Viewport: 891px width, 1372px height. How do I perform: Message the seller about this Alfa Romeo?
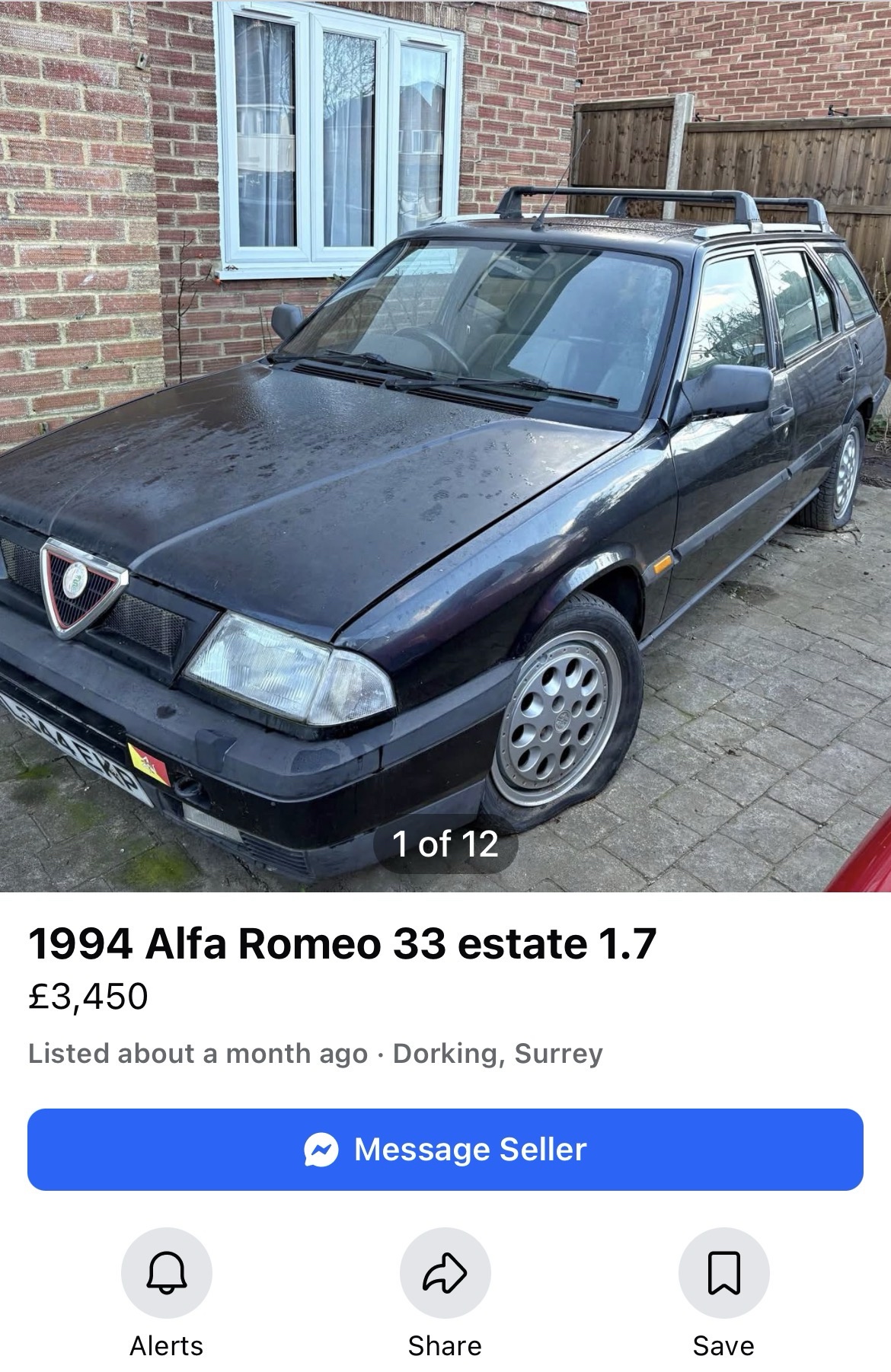[445, 1149]
